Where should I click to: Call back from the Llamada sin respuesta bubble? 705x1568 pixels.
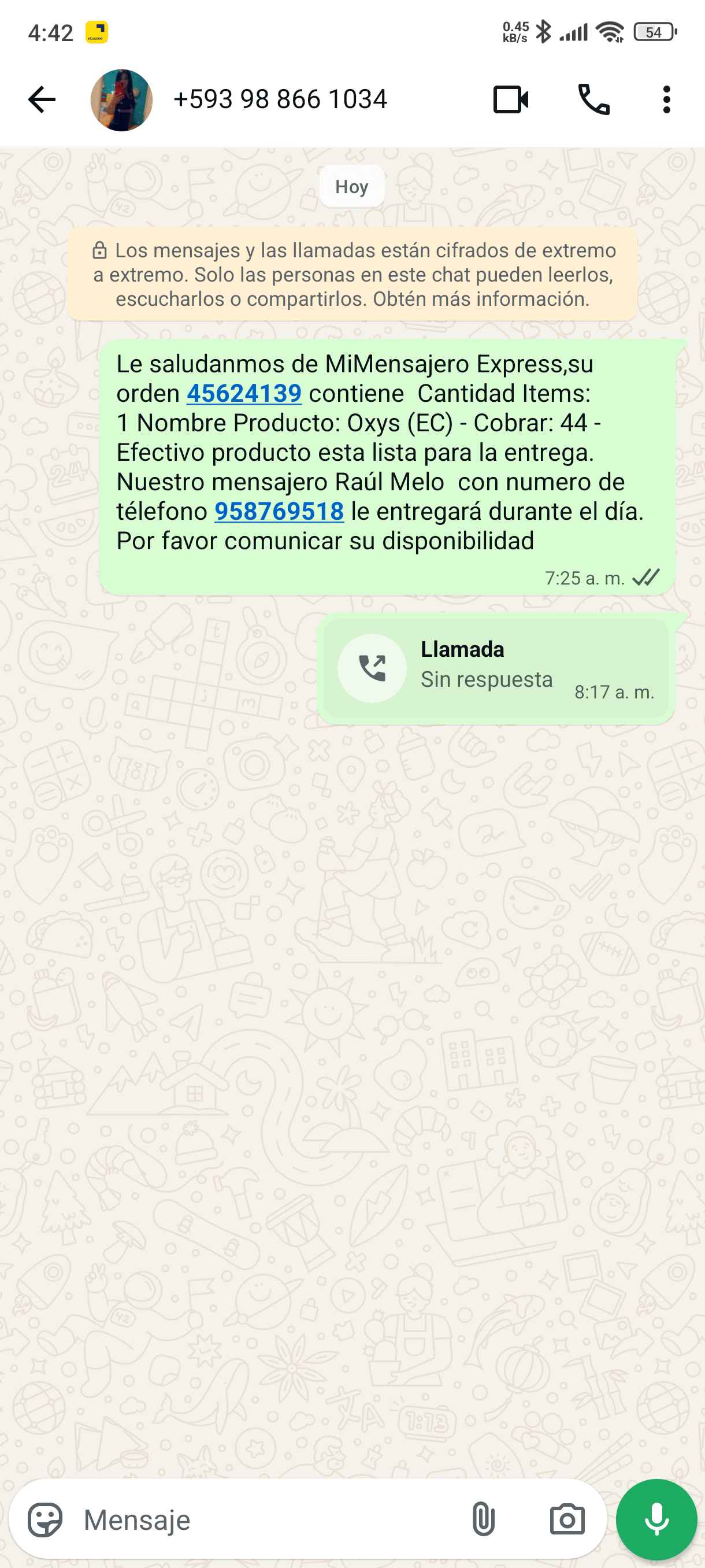click(372, 668)
